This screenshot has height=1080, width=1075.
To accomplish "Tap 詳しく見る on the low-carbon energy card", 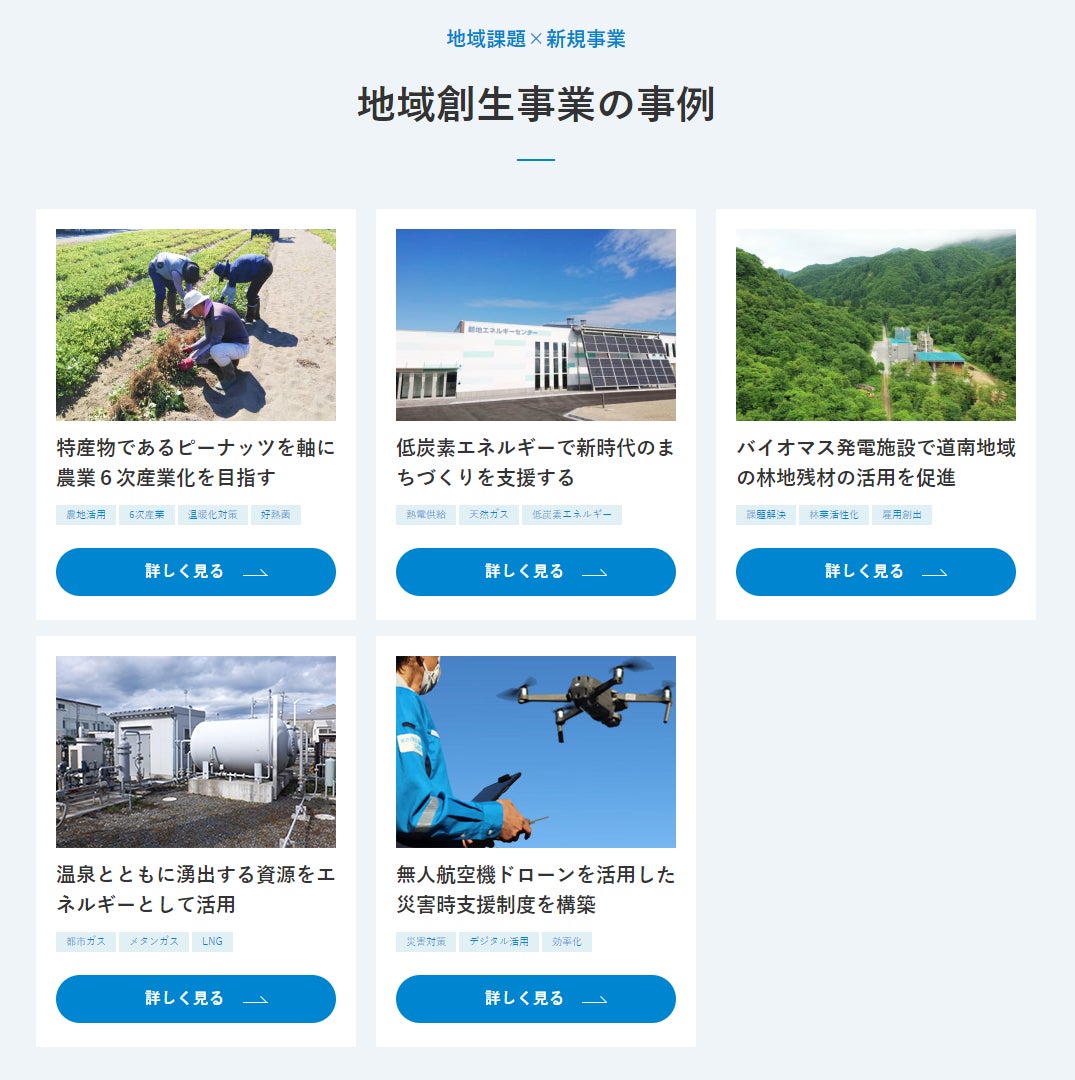I will 536,572.
